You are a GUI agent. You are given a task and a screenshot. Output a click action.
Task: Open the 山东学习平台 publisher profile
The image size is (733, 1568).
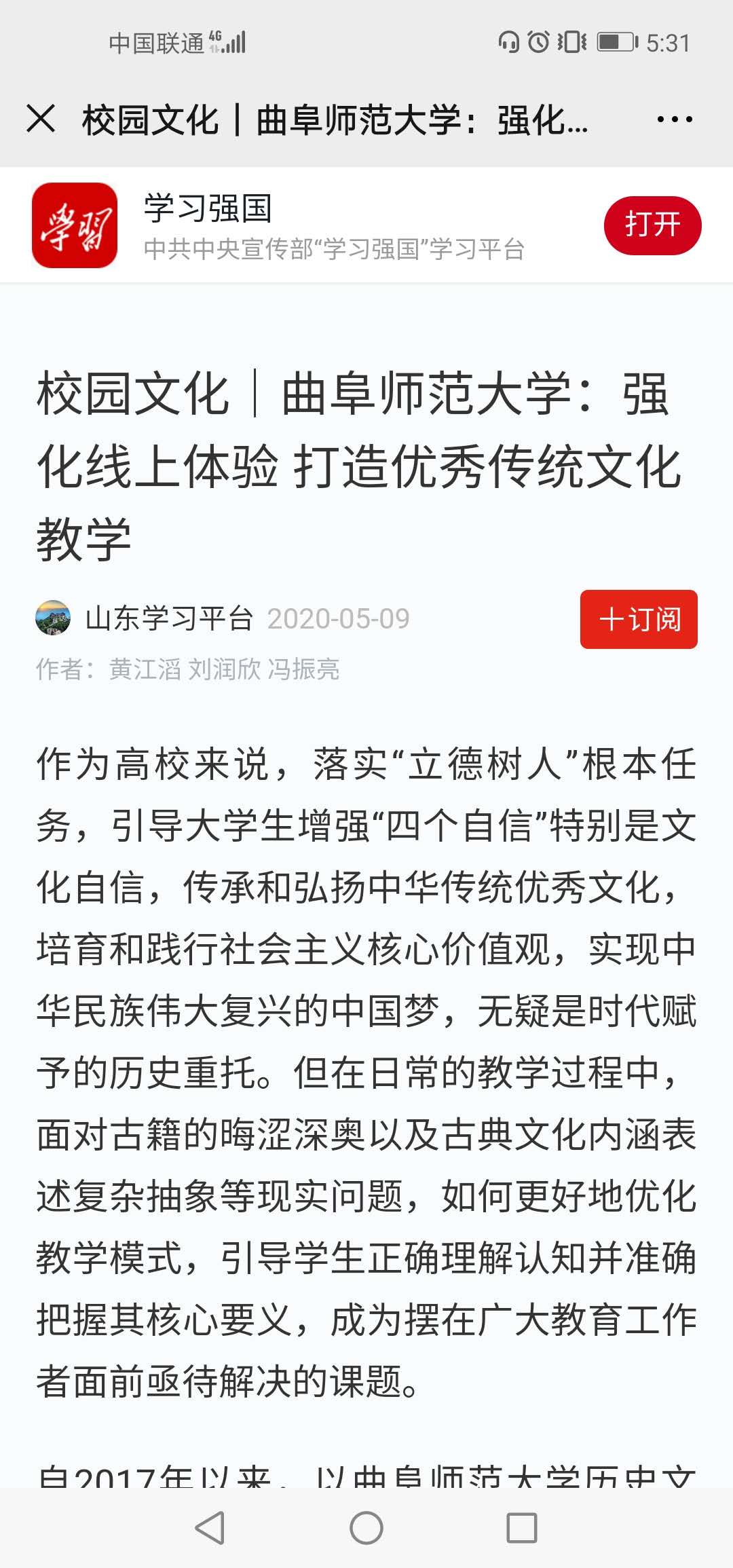tap(168, 618)
